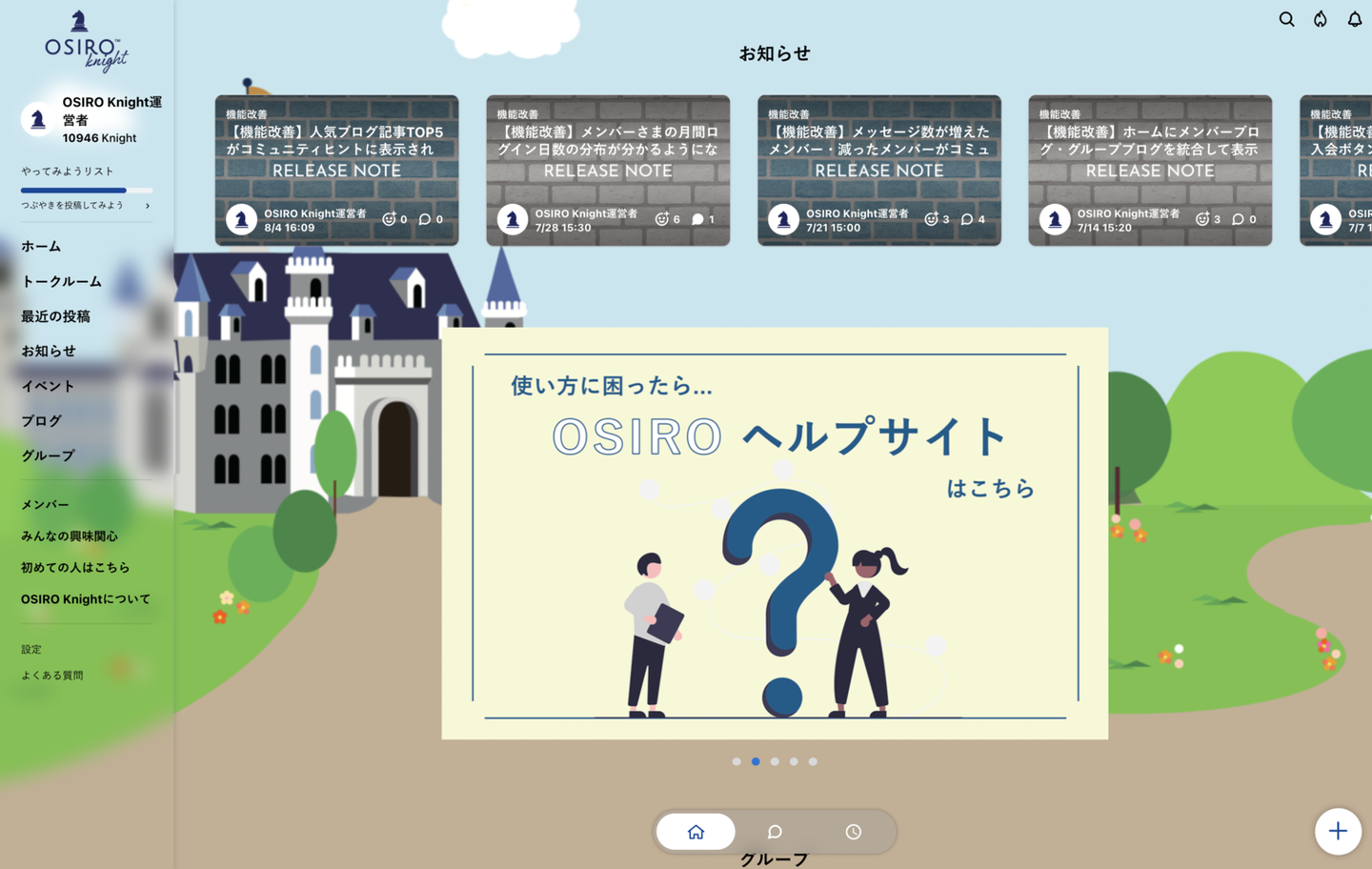Open つぶやきを投稿してみよう checklist link
Screen dimensions: 1372x869
(x=84, y=205)
